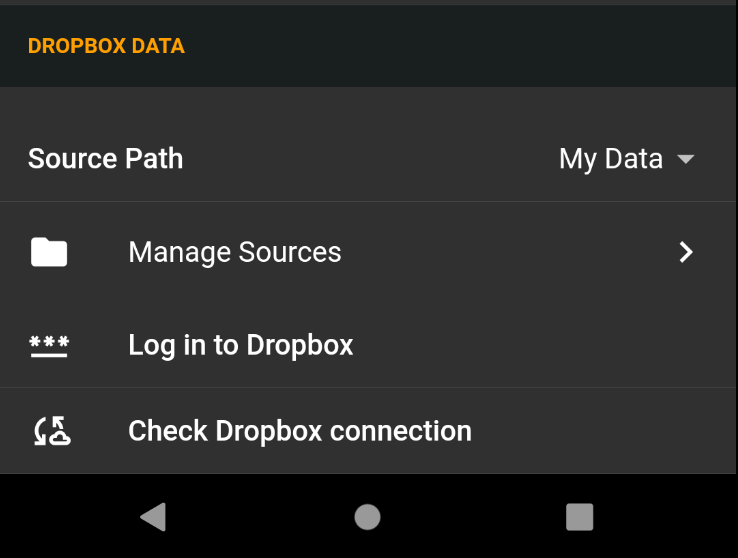Go to the home screen
This screenshot has width=738, height=558.
click(367, 517)
